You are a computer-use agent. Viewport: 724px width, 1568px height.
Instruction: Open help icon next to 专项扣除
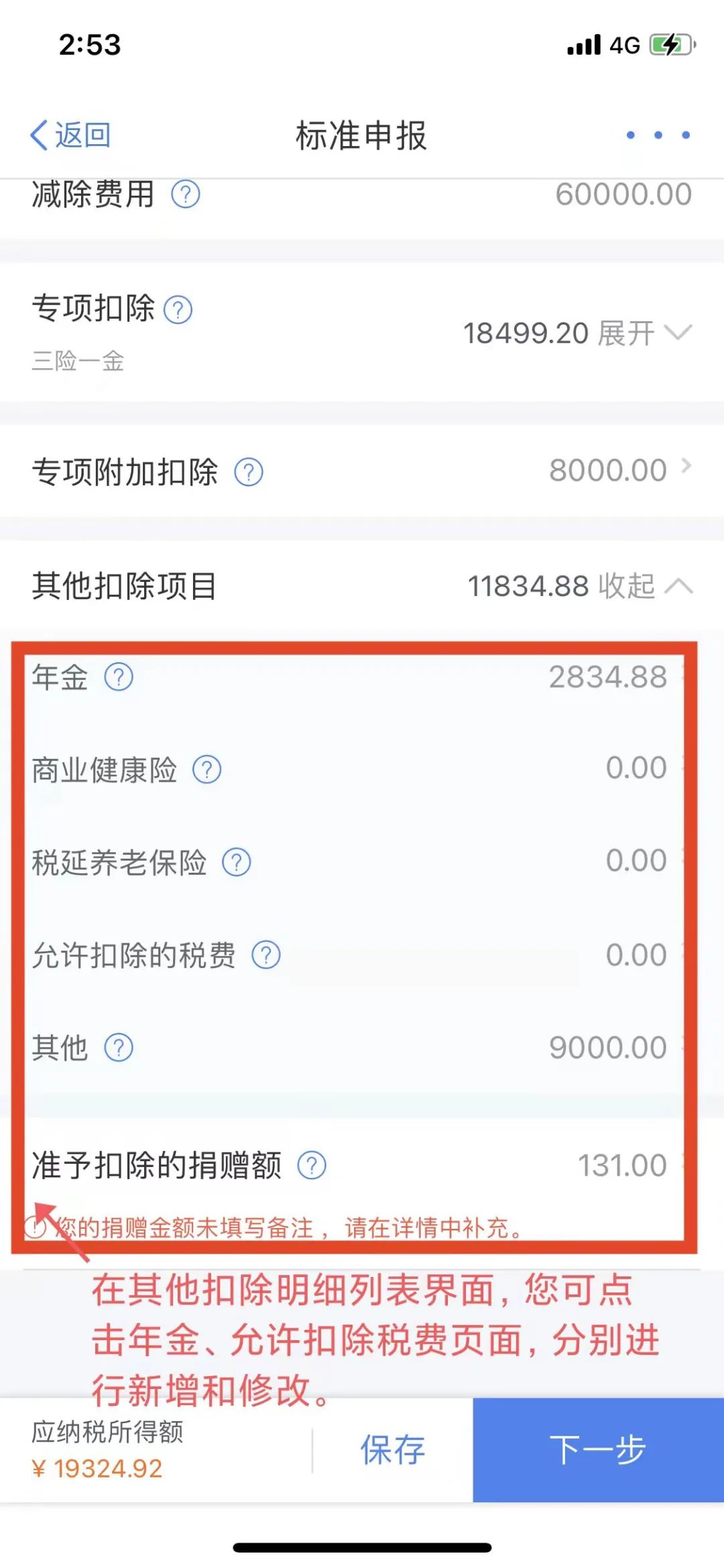pos(178,310)
